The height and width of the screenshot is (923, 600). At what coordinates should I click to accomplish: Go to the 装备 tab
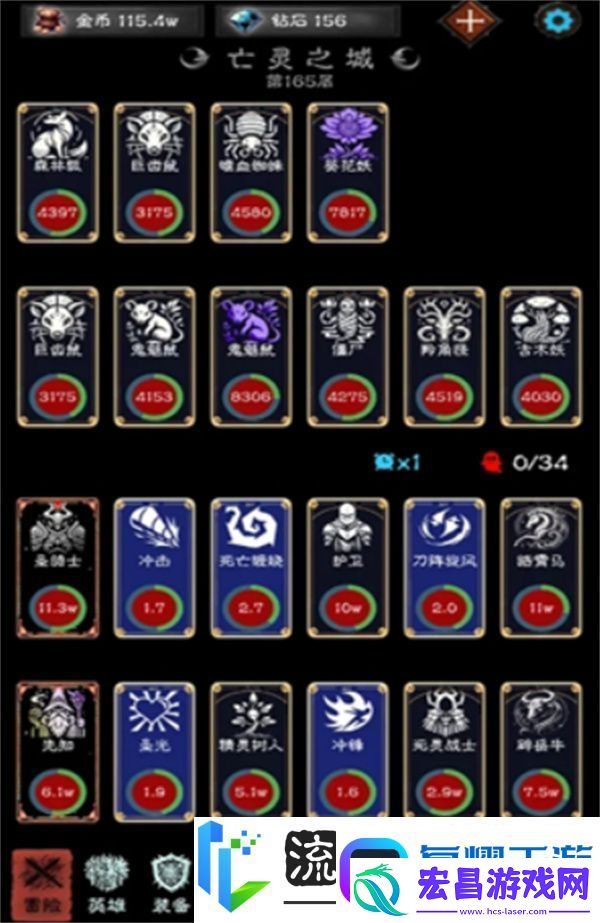170,876
